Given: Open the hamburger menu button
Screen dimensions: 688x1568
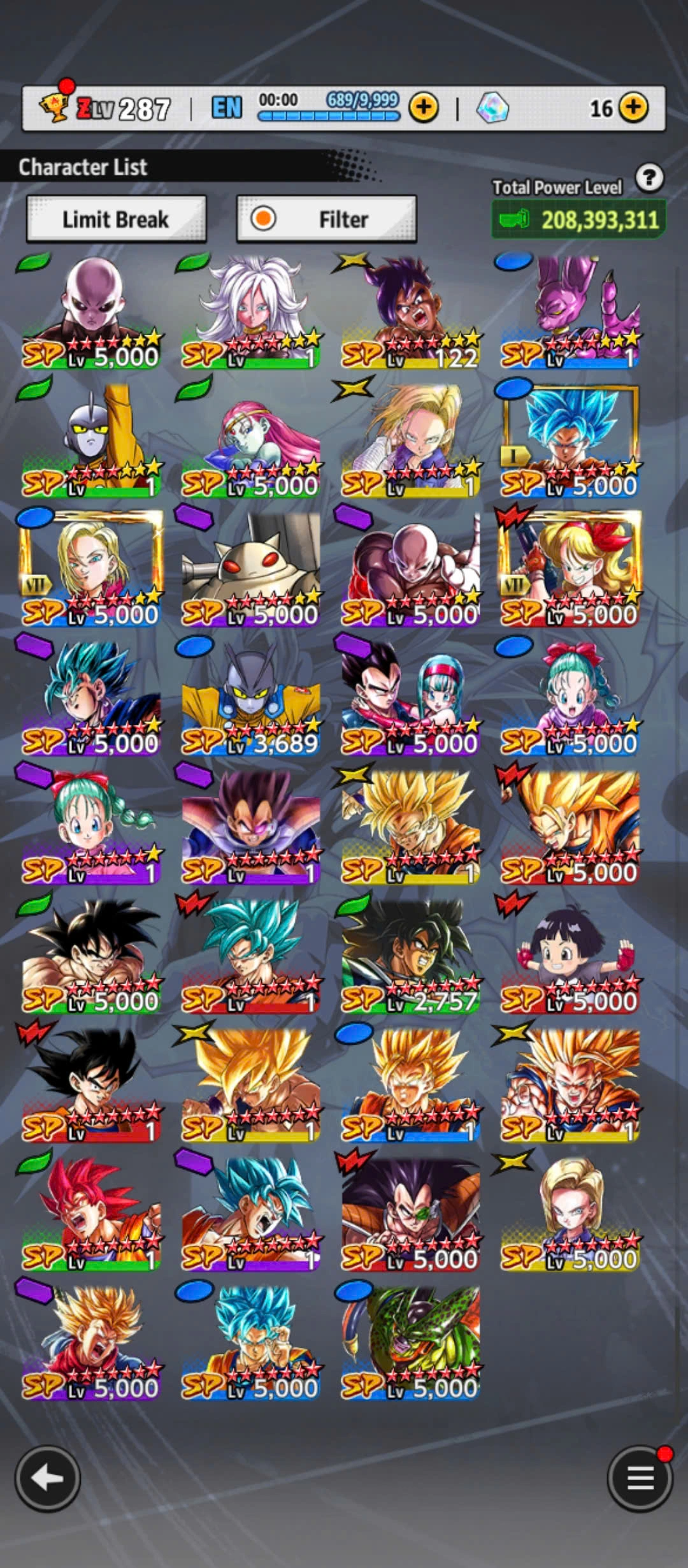Looking at the screenshot, I should pos(640,1477).
